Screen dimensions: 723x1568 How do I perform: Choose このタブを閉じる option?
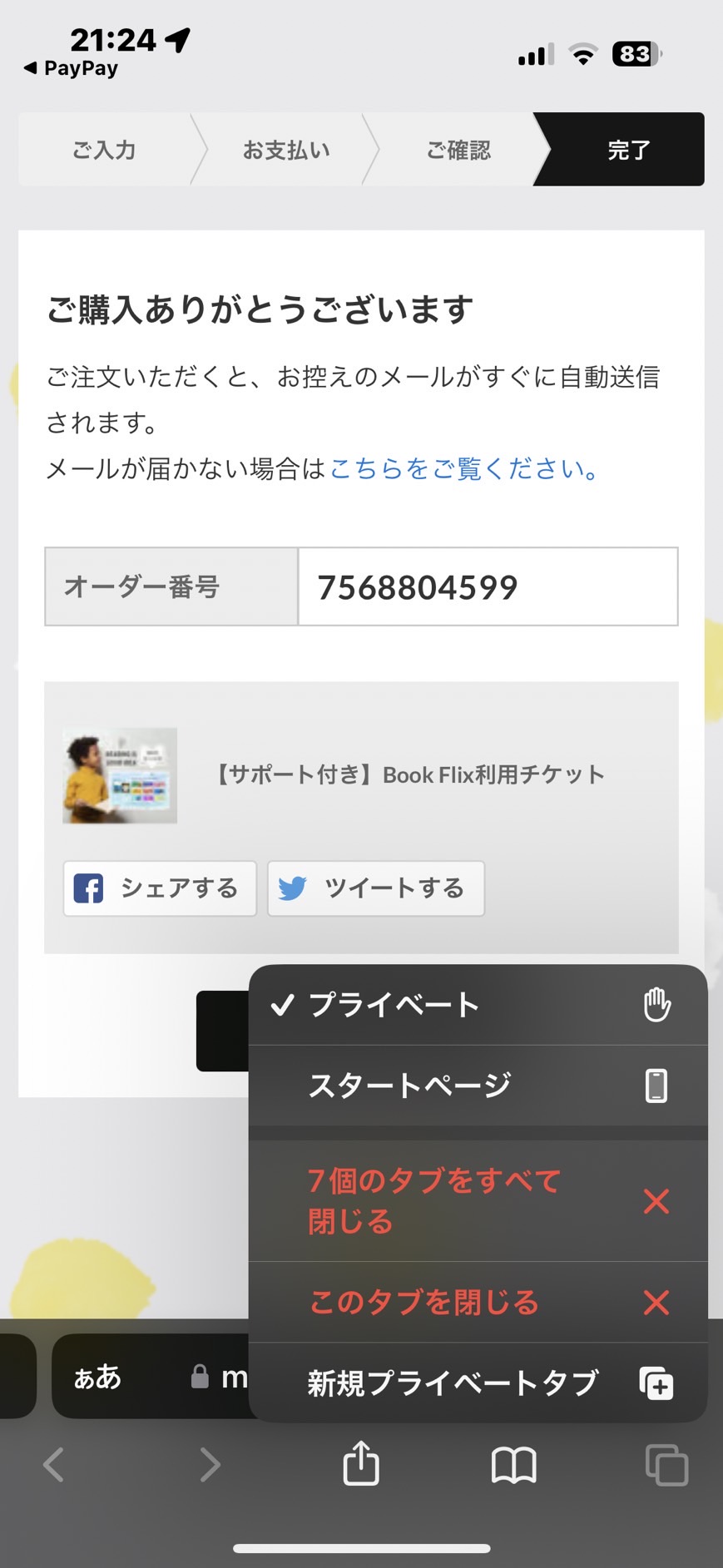[x=478, y=1302]
